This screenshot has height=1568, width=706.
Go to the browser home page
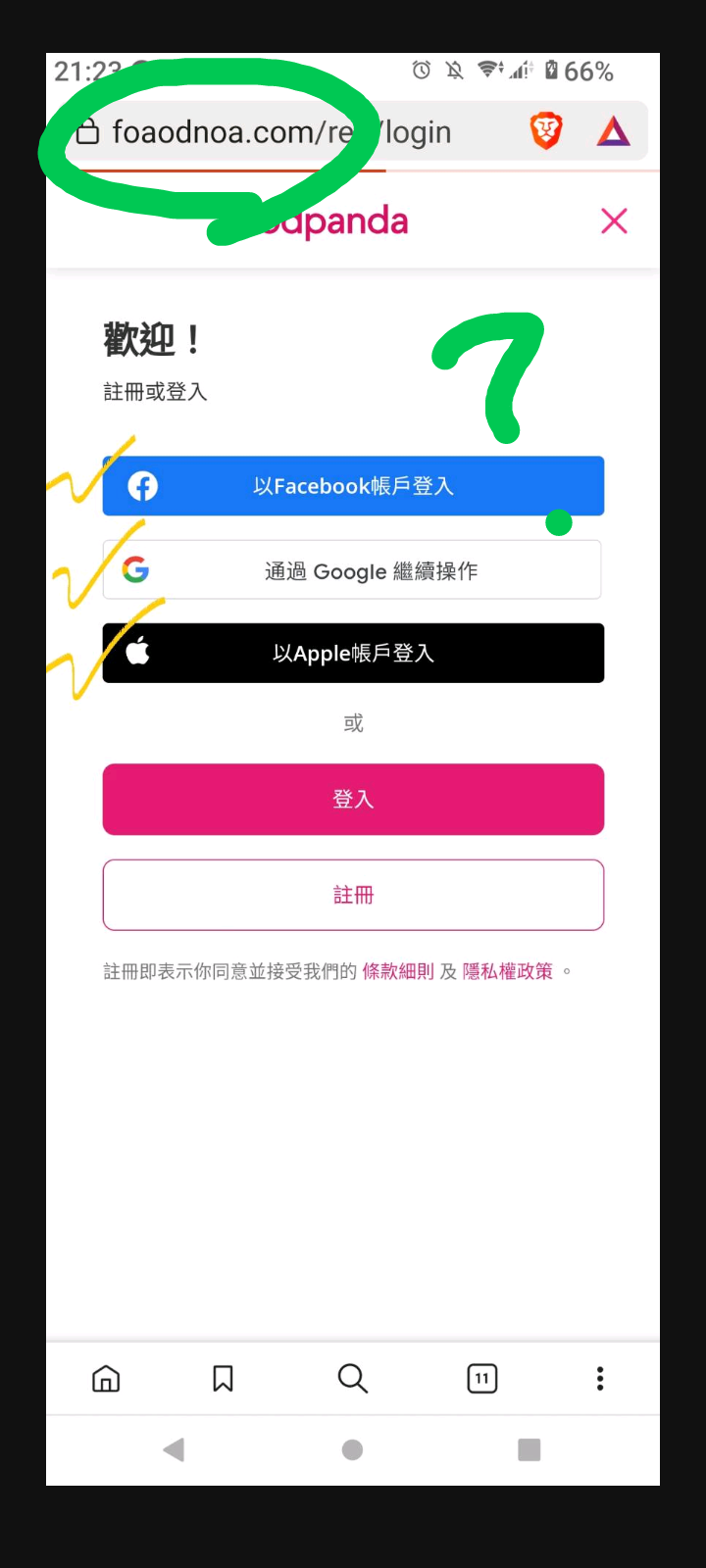(x=106, y=1379)
